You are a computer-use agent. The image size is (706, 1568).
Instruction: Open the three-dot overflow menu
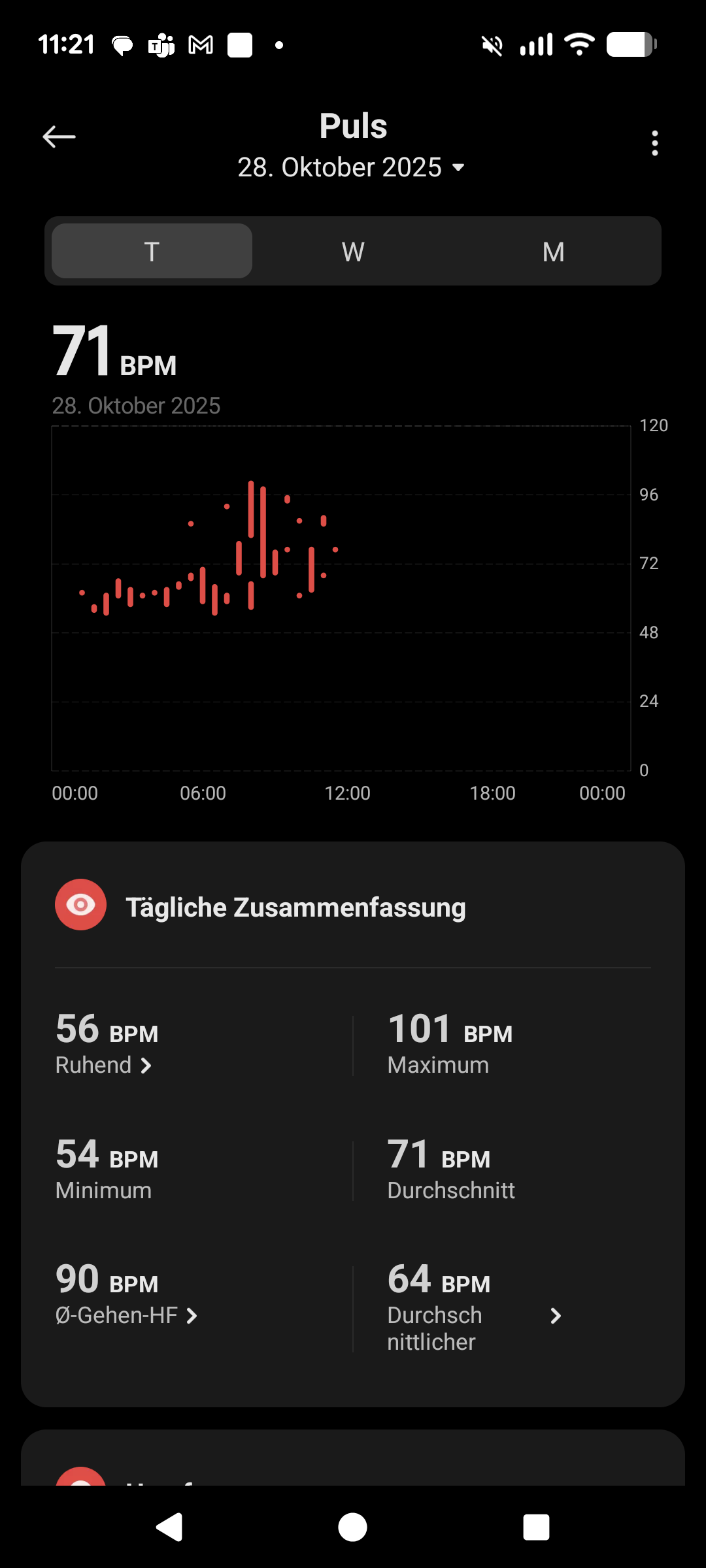[x=654, y=143]
